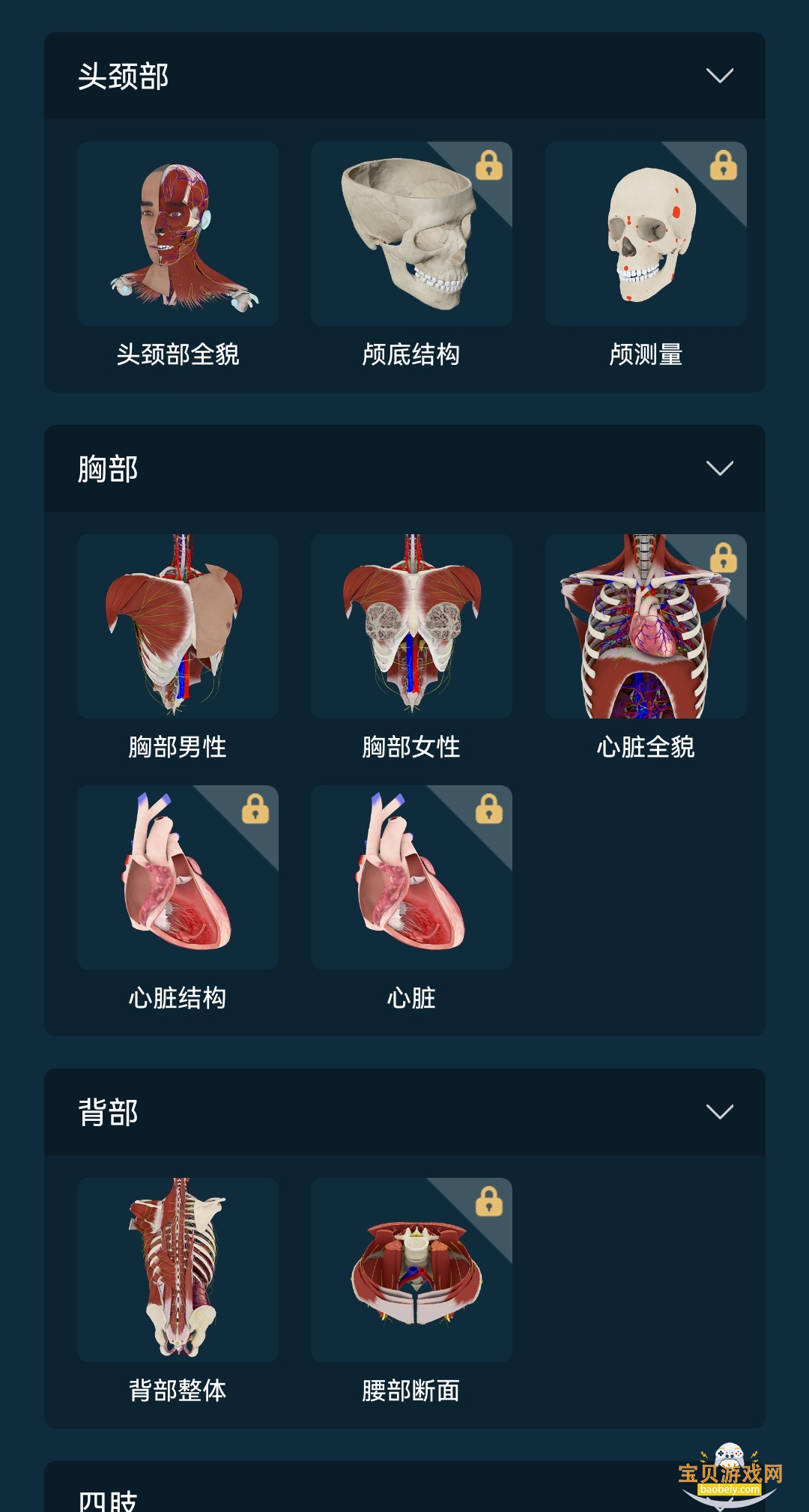809x1512 pixels.
Task: Select the 颅测量 skull card
Action: (645, 235)
